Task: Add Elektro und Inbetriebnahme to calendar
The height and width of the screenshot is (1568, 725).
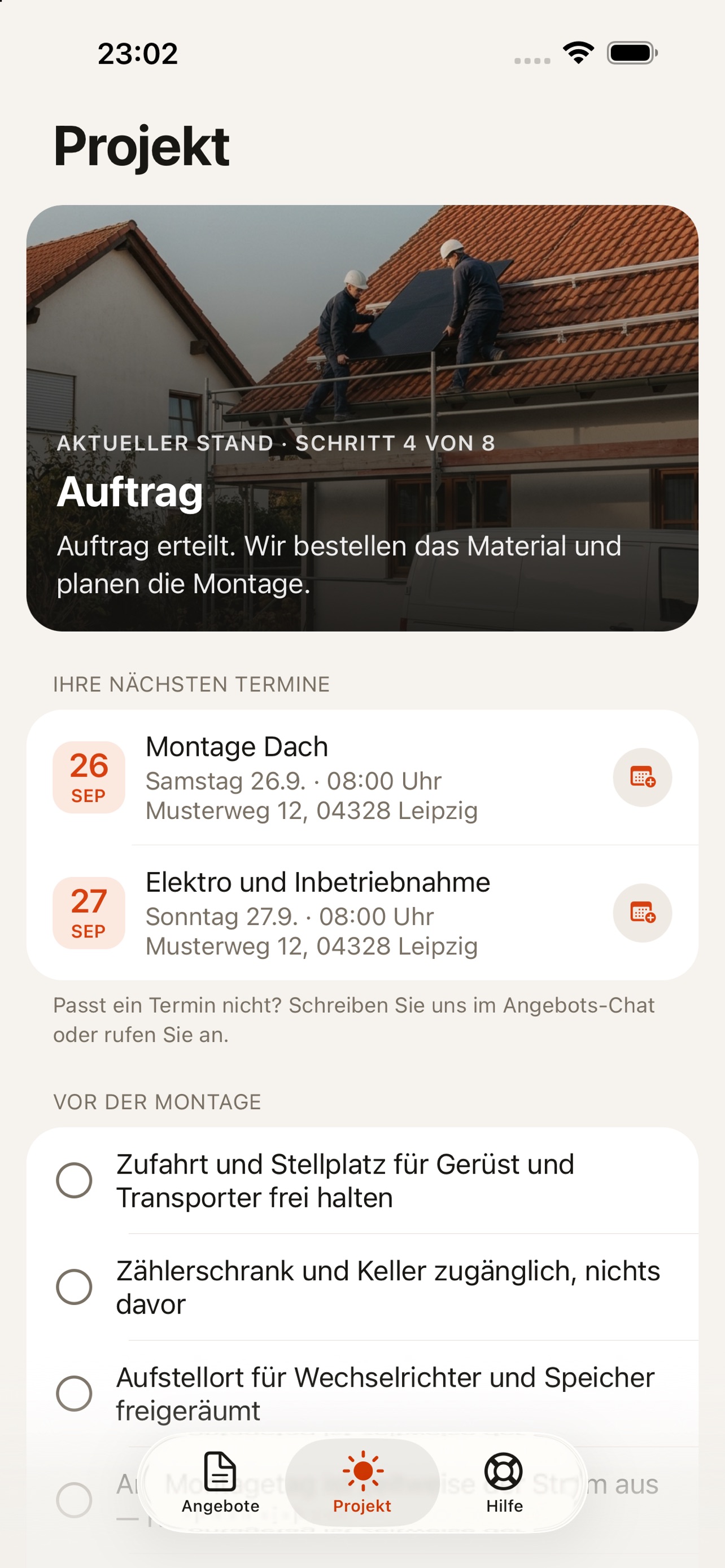Action: 642,913
